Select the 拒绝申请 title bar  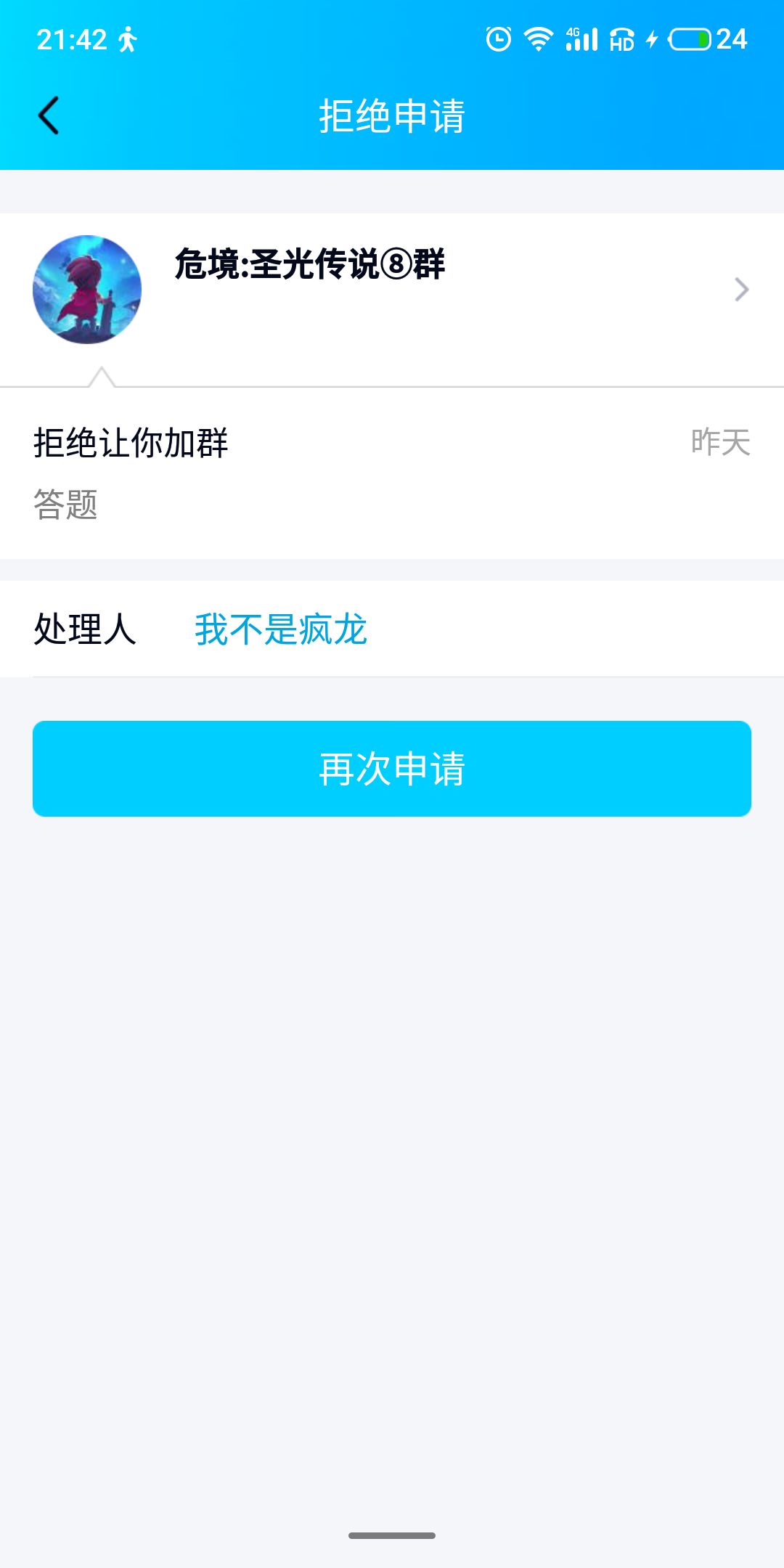click(x=392, y=114)
